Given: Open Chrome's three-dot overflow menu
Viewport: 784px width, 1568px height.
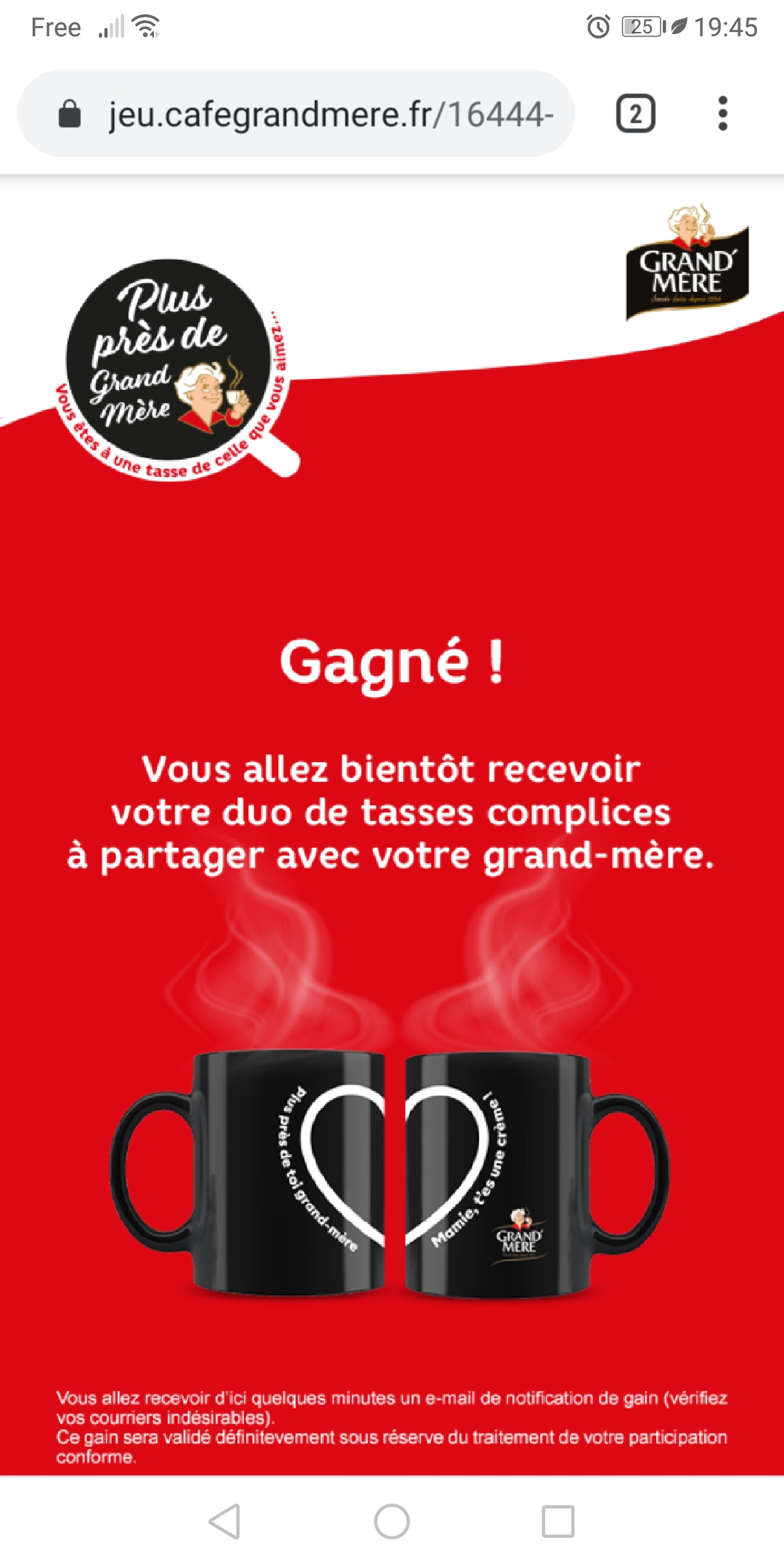Looking at the screenshot, I should click(722, 114).
